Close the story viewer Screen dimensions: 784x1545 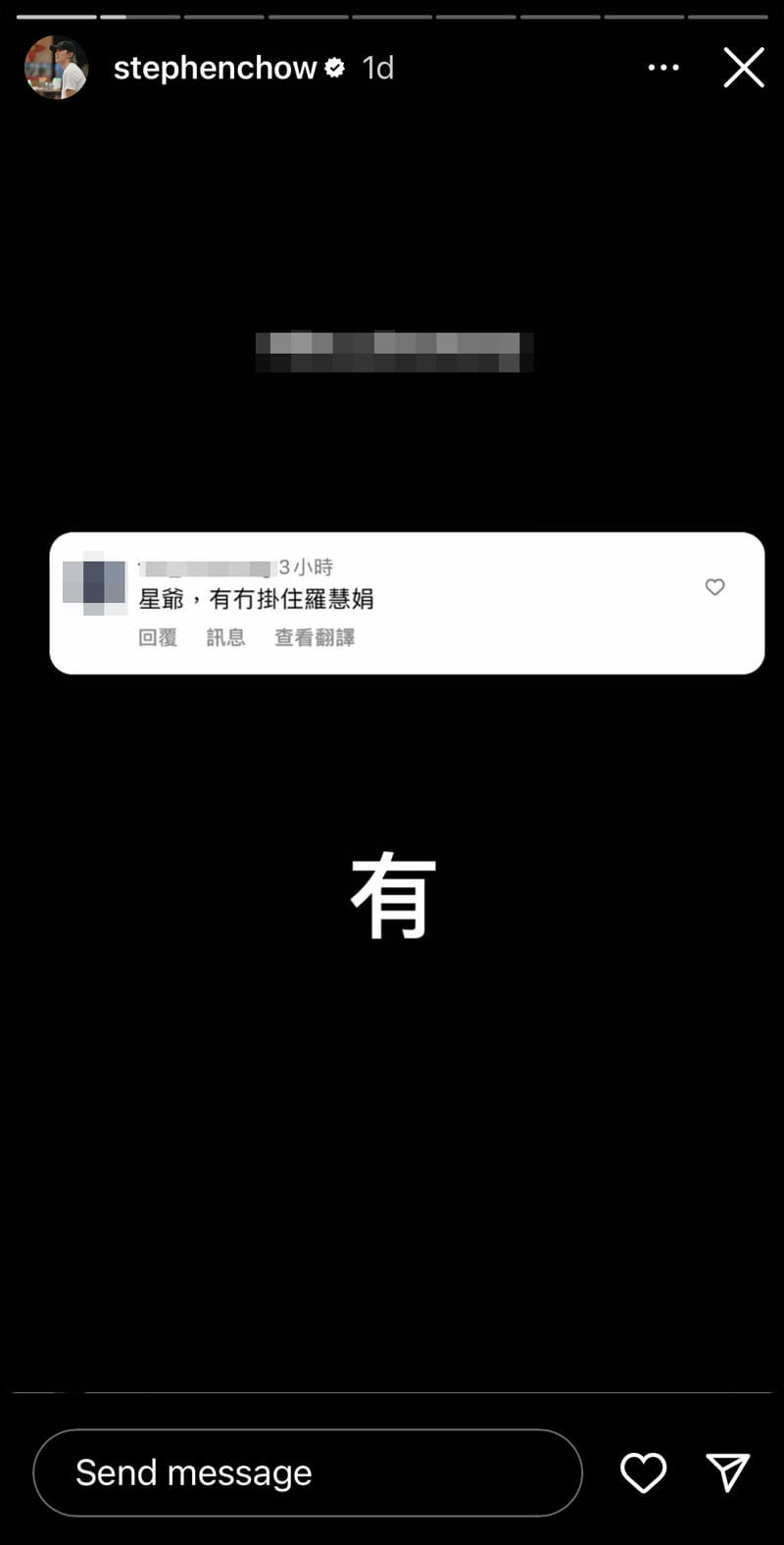pyautogui.click(x=744, y=68)
